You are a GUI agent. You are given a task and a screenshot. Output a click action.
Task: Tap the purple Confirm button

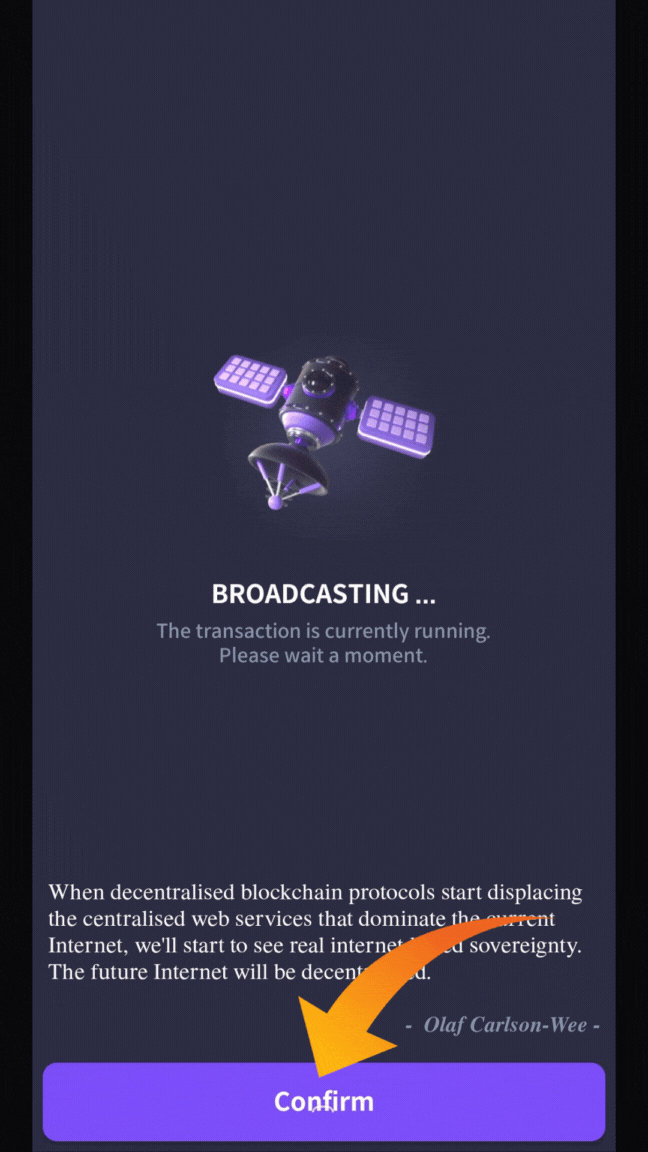pyautogui.click(x=324, y=1101)
